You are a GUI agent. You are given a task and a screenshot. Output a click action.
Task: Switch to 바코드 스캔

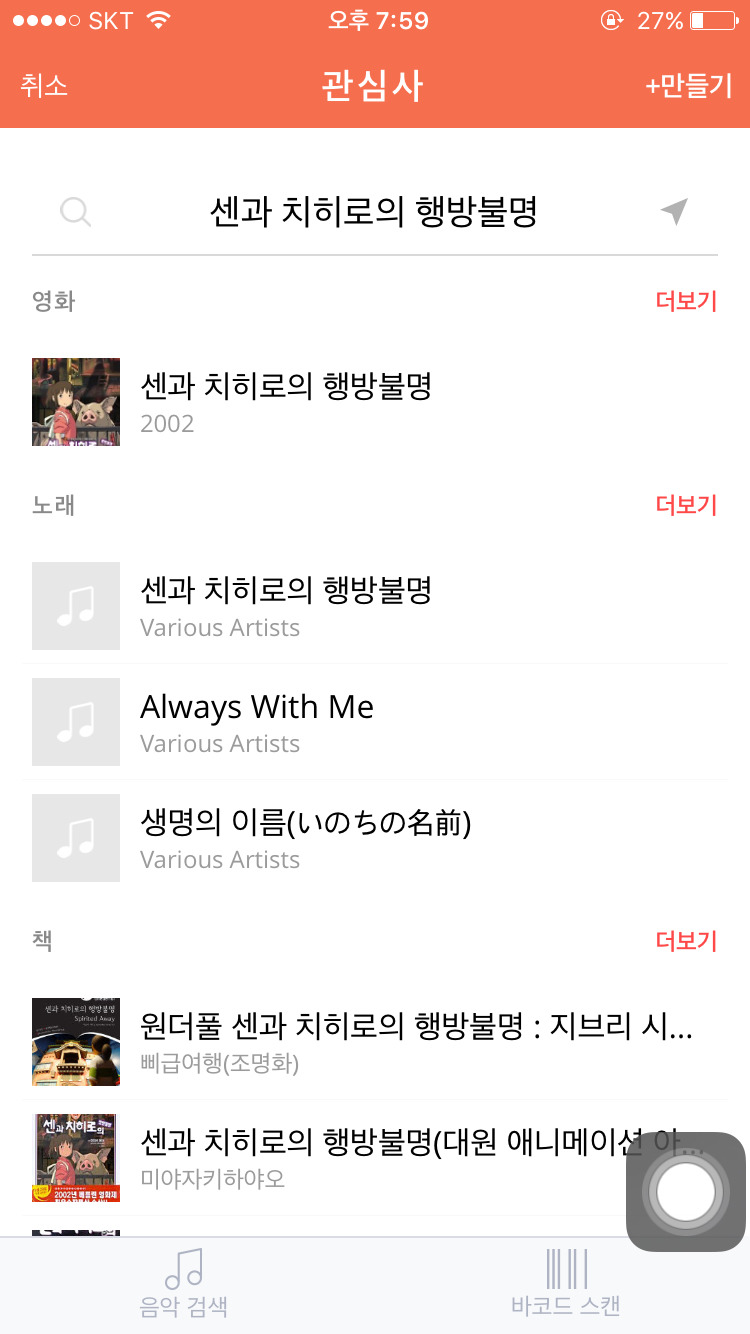[566, 1283]
